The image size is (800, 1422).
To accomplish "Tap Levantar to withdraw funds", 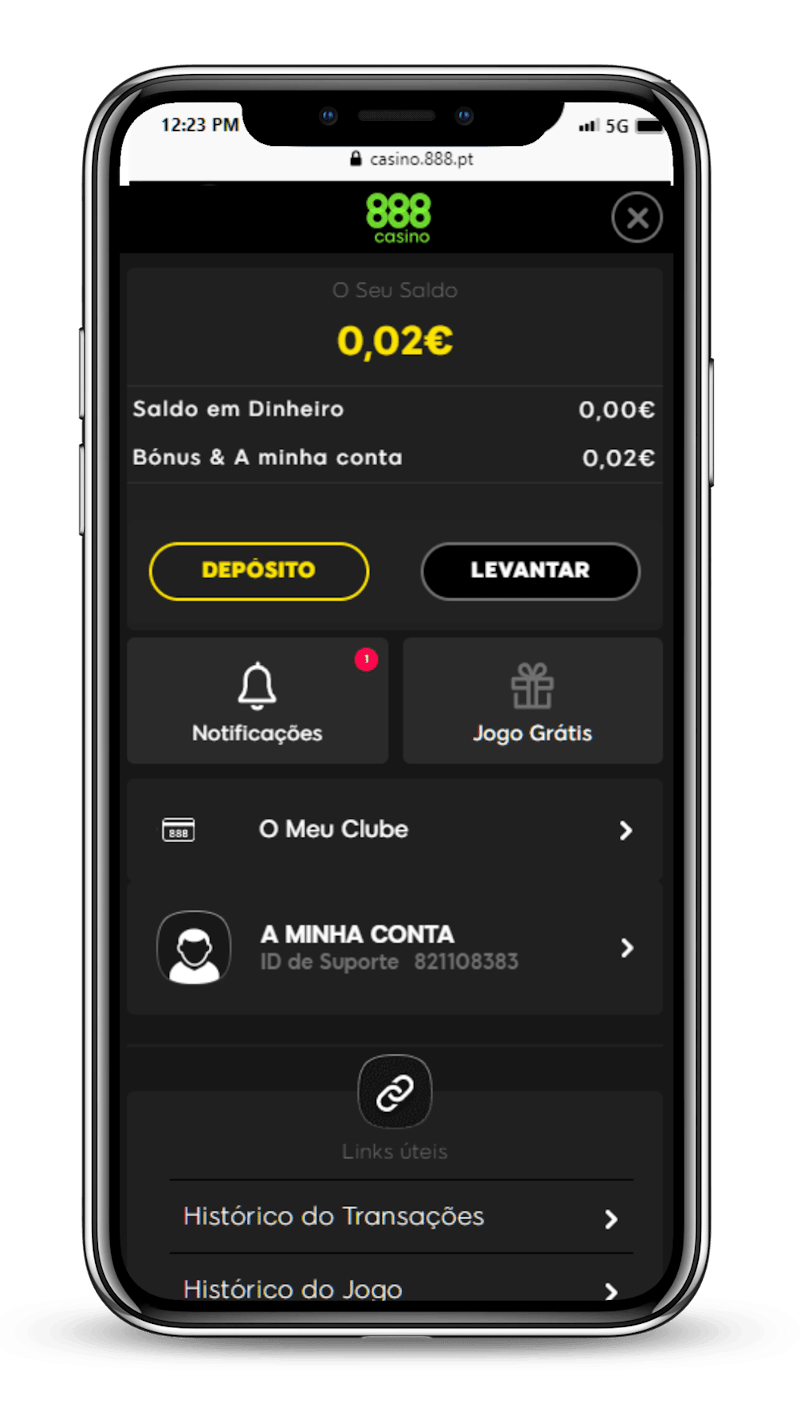I will pos(530,571).
